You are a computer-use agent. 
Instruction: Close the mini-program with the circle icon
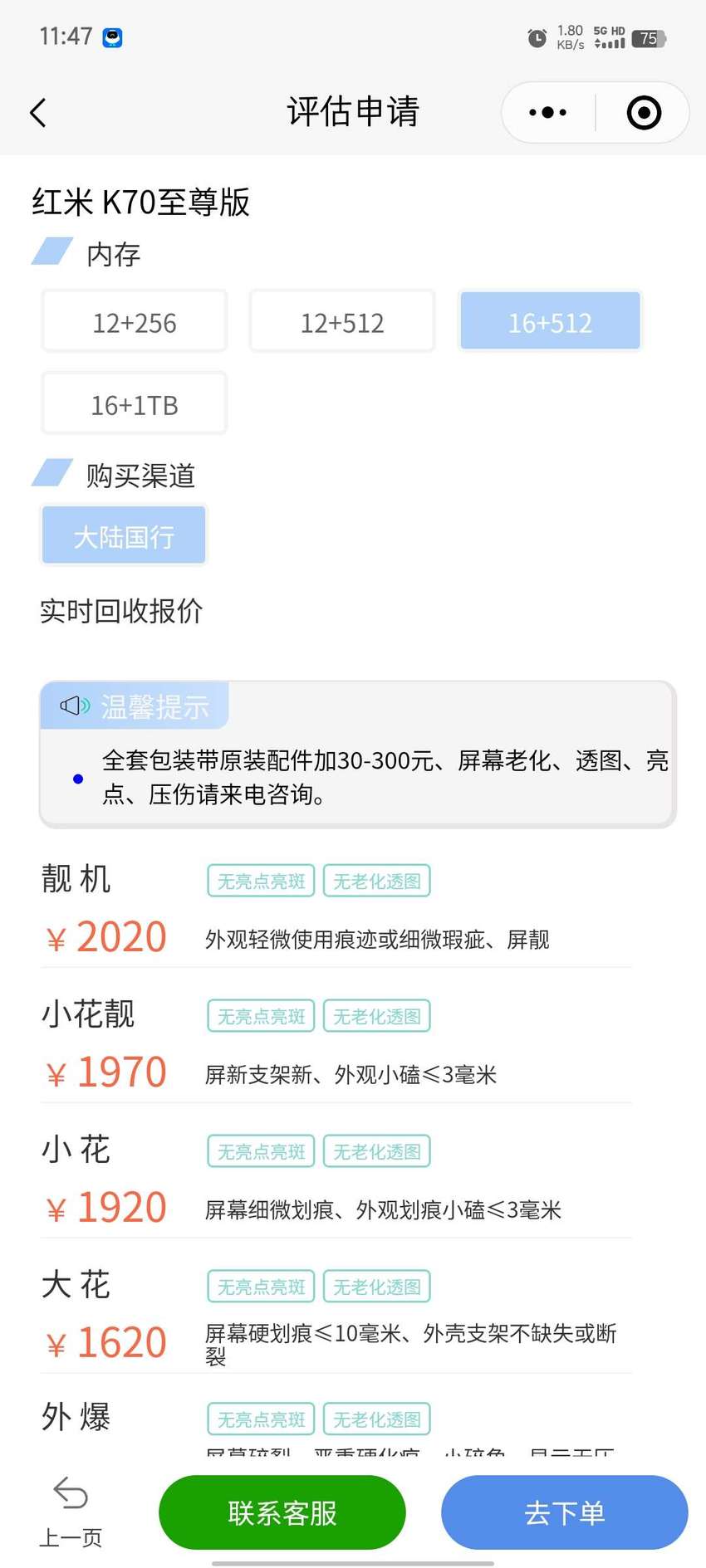644,112
